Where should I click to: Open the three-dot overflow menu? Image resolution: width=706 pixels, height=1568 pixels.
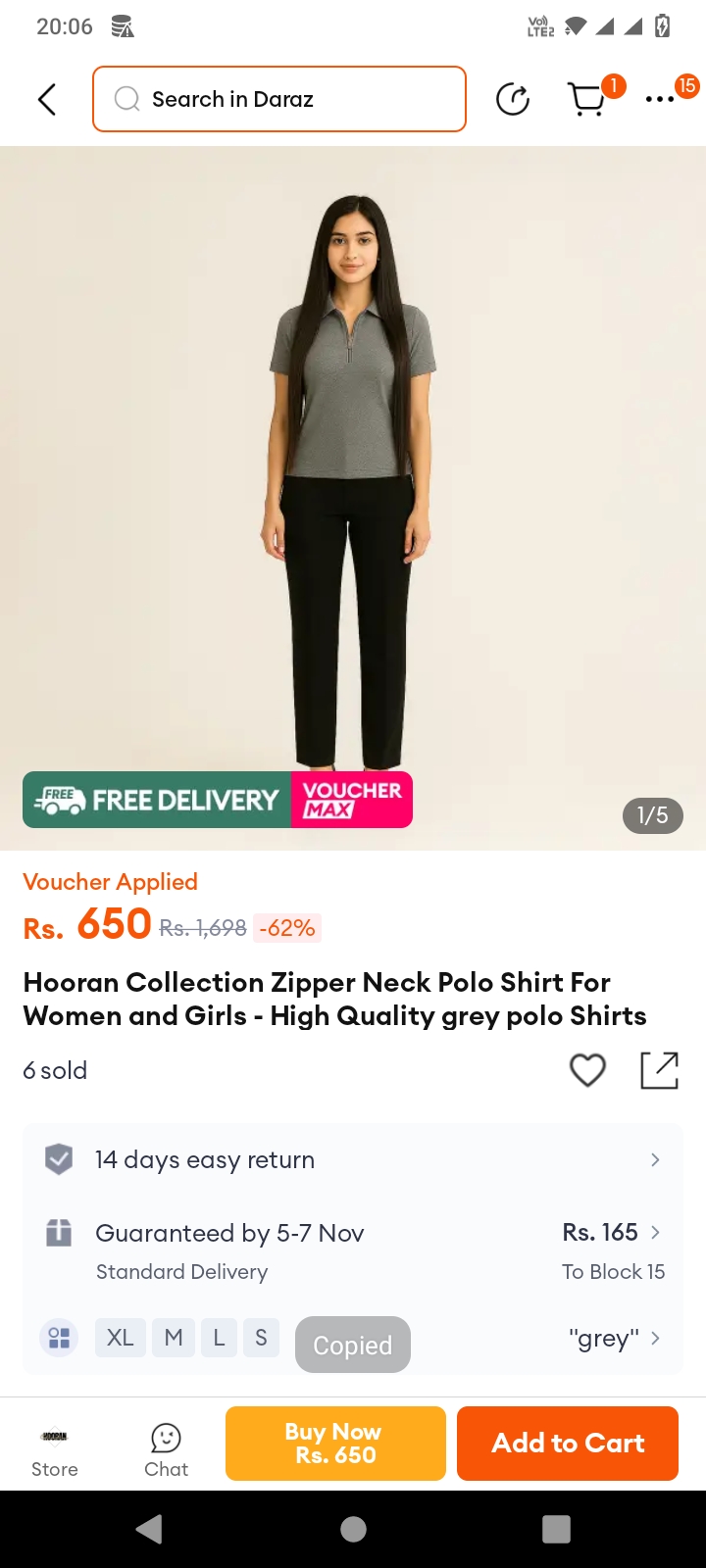coord(660,99)
